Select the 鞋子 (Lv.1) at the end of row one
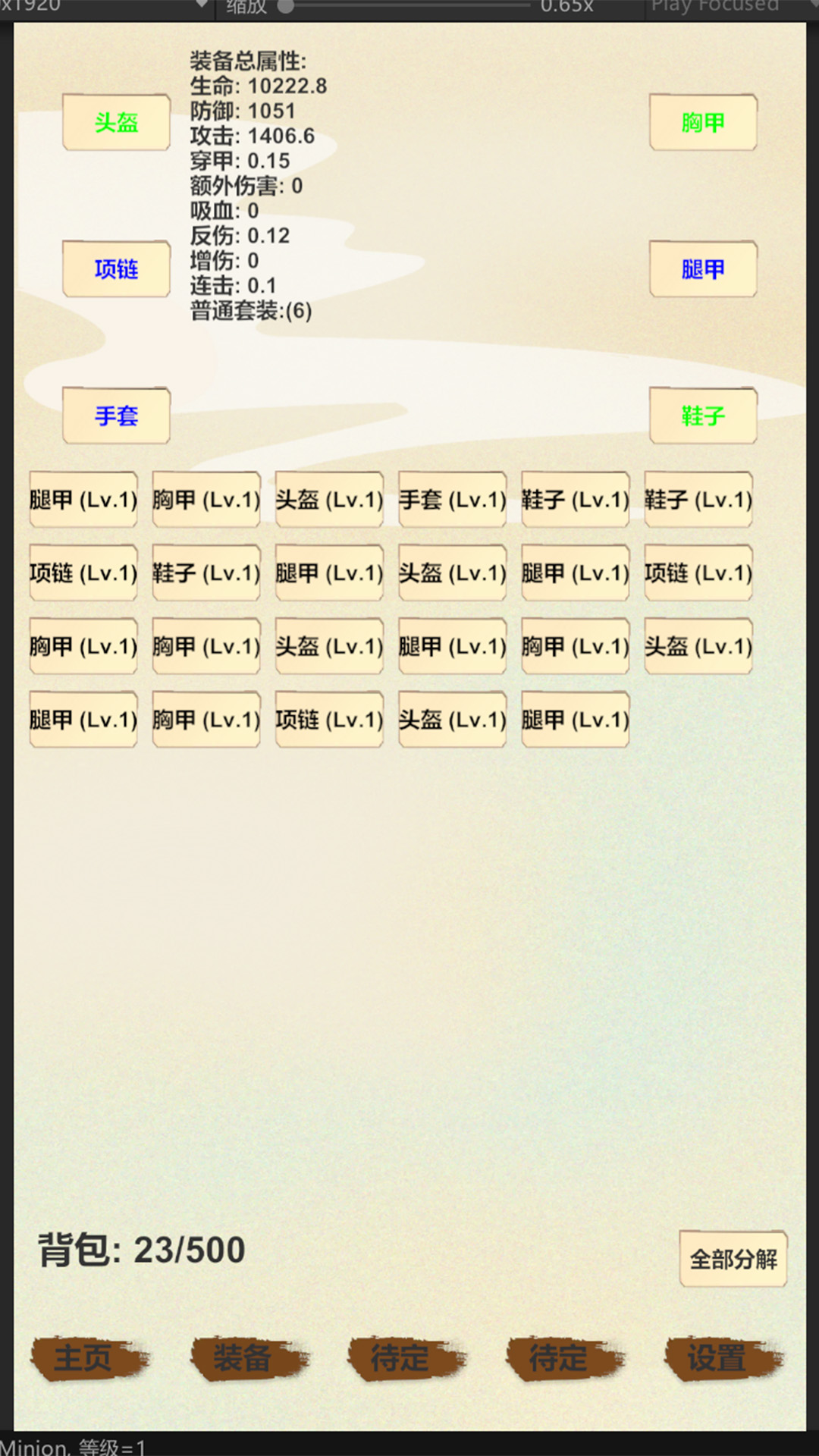819x1456 pixels. pos(698,500)
